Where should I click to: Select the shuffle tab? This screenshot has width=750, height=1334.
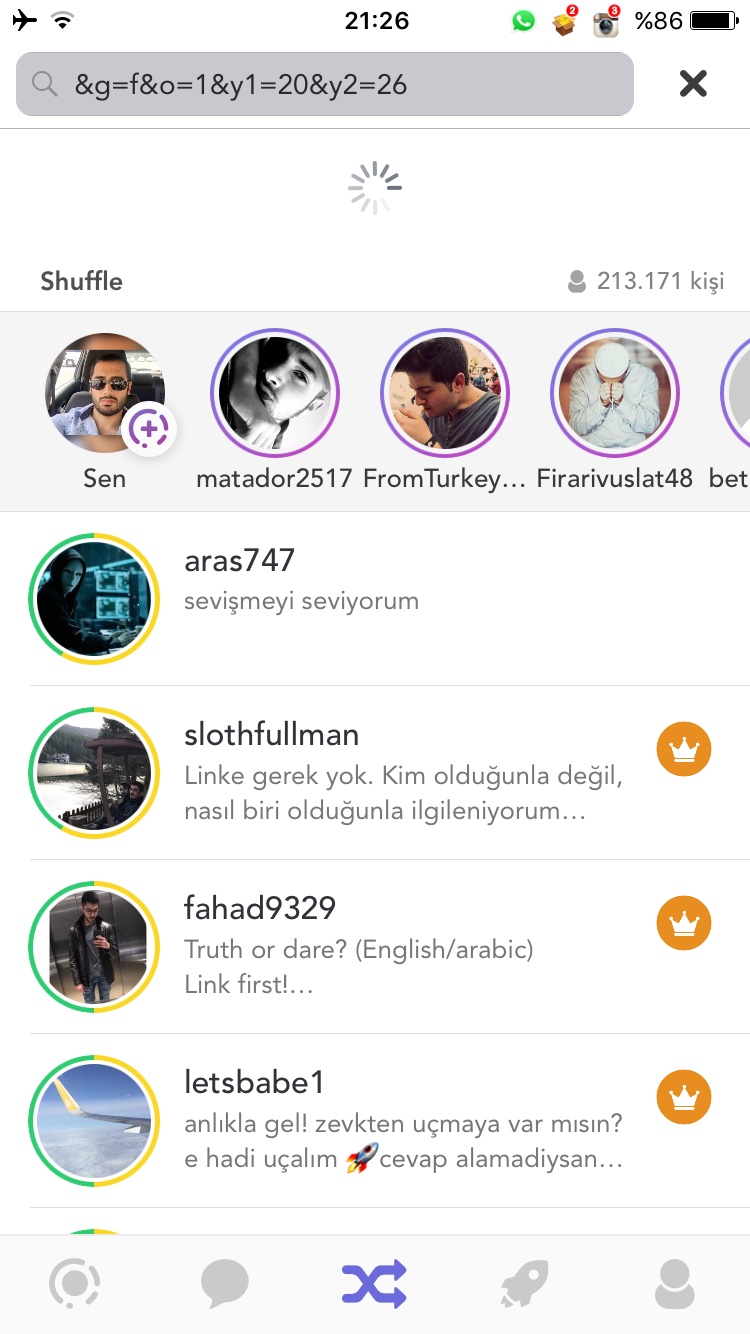375,1284
